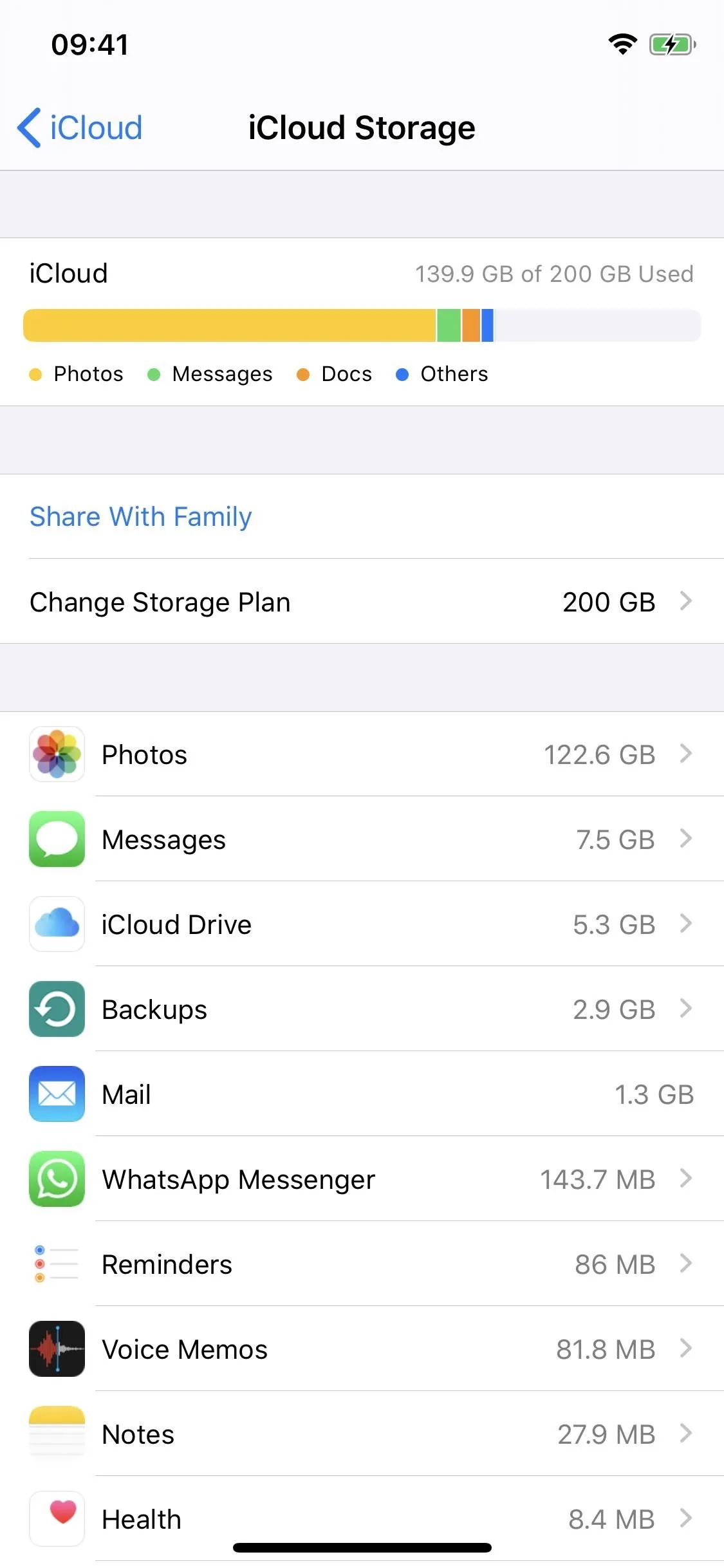Select the Backups row
Image resolution: width=724 pixels, height=1568 pixels.
coord(362,1009)
